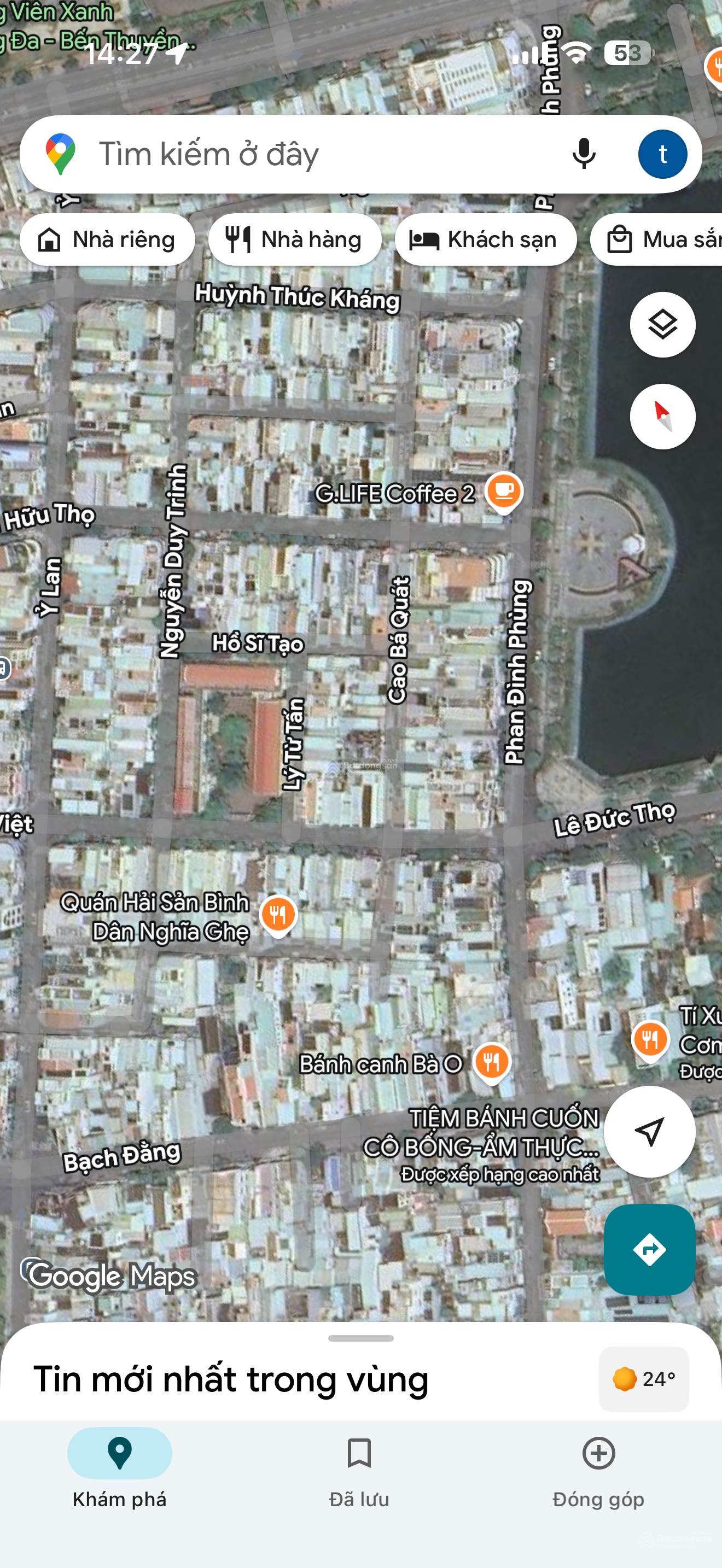Center map on my current location
The image size is (722, 1568).
pos(649,1131)
